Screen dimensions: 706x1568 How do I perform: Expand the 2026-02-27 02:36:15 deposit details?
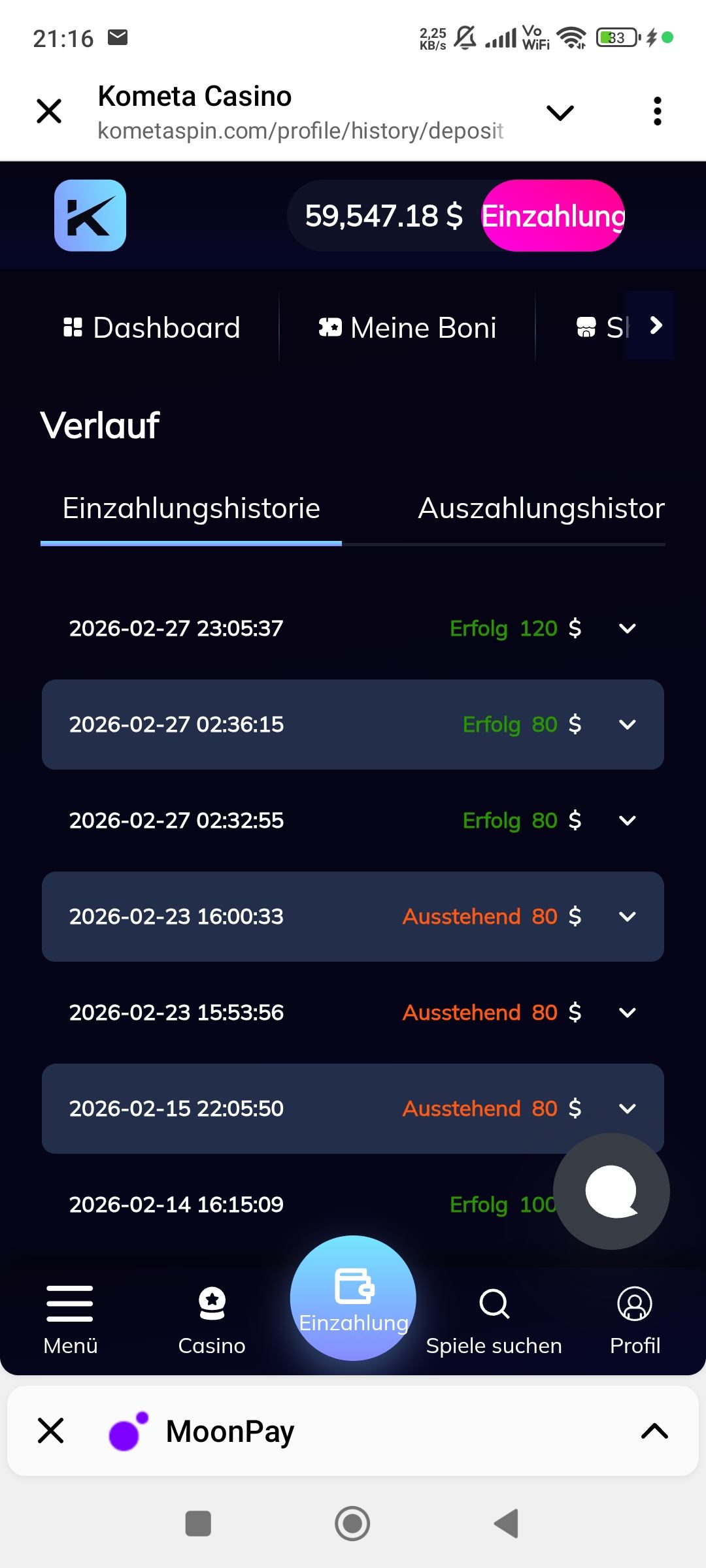(627, 725)
